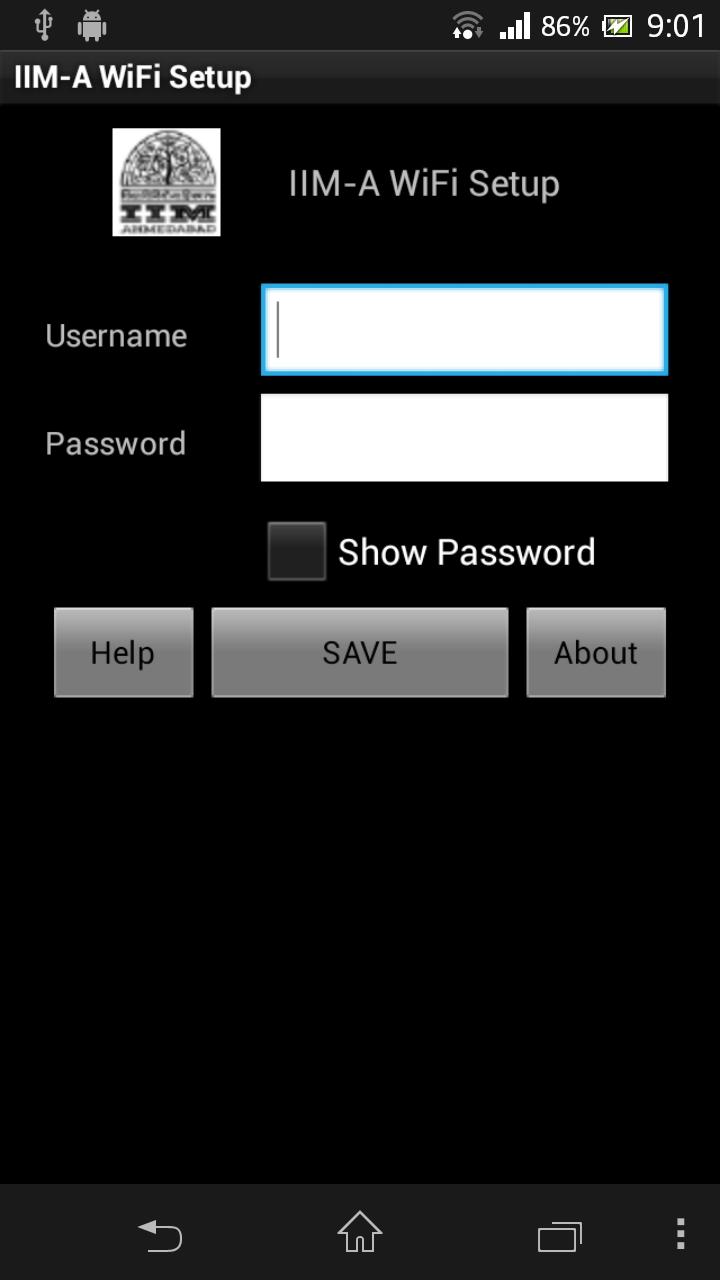The image size is (720, 1280).
Task: Open the navigation bar overflow menu
Action: (680, 1235)
